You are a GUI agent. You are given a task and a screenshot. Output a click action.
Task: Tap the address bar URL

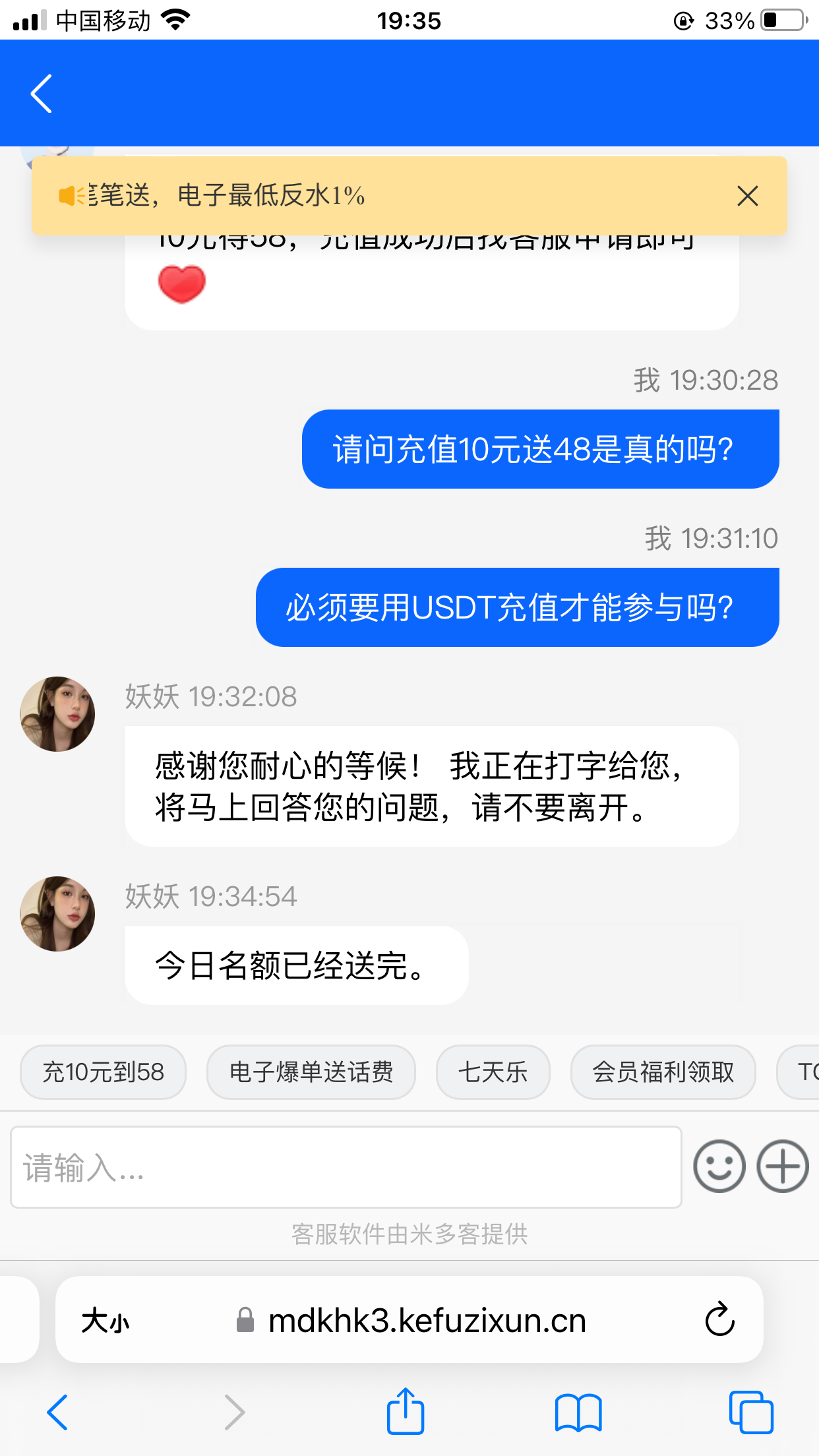point(427,1321)
